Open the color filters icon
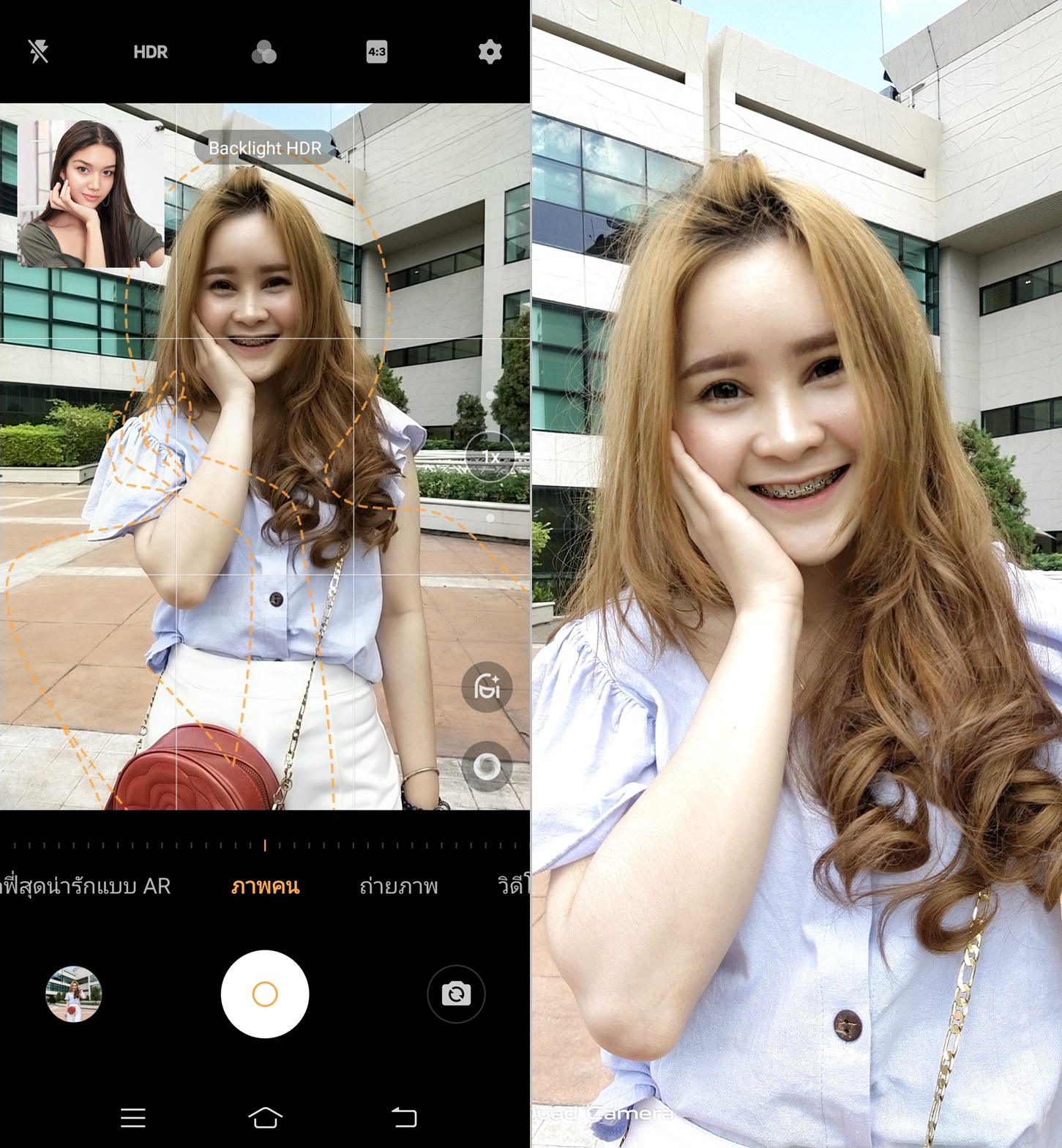 point(263,52)
